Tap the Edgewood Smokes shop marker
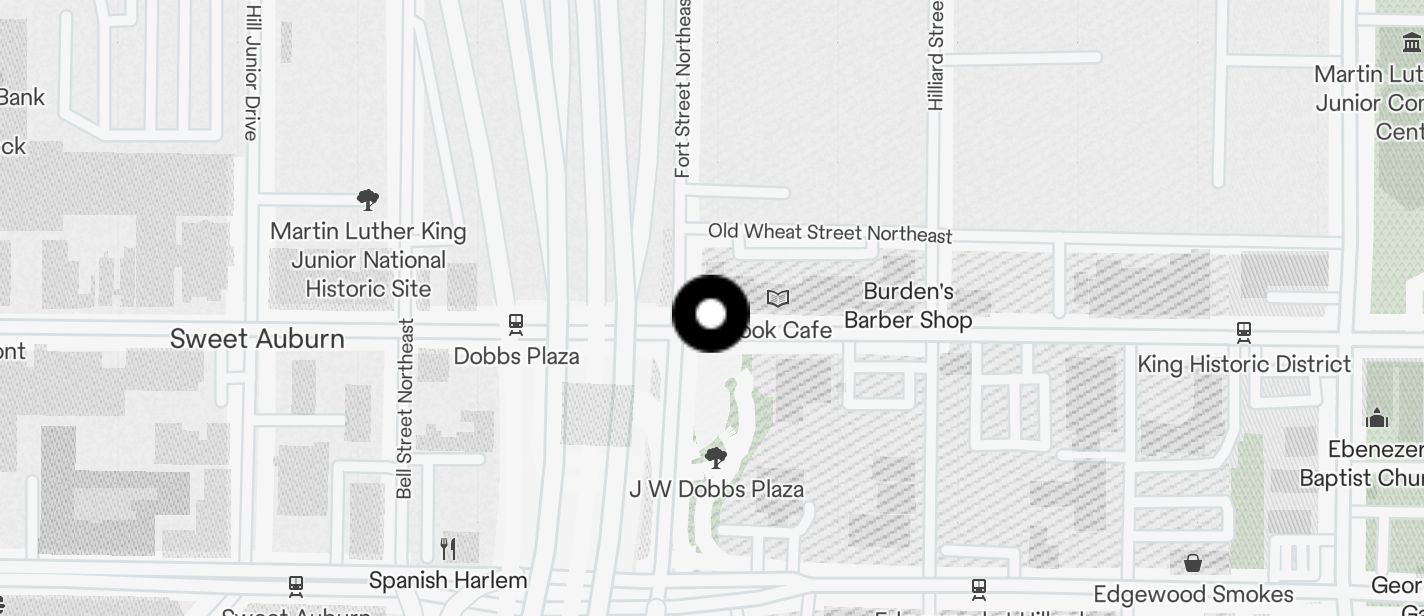Viewport: 1424px width, 616px height. coord(1192,563)
